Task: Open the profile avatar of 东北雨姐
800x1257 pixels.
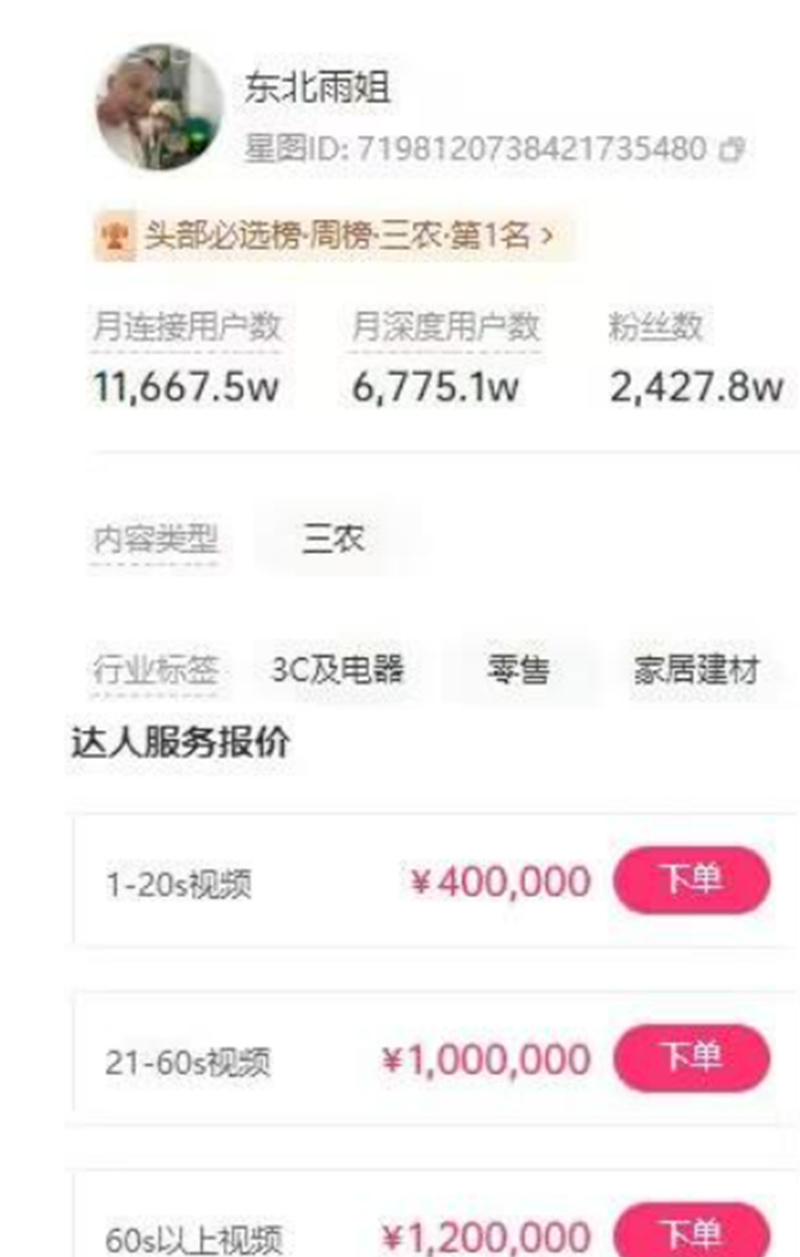Action: coord(159,107)
